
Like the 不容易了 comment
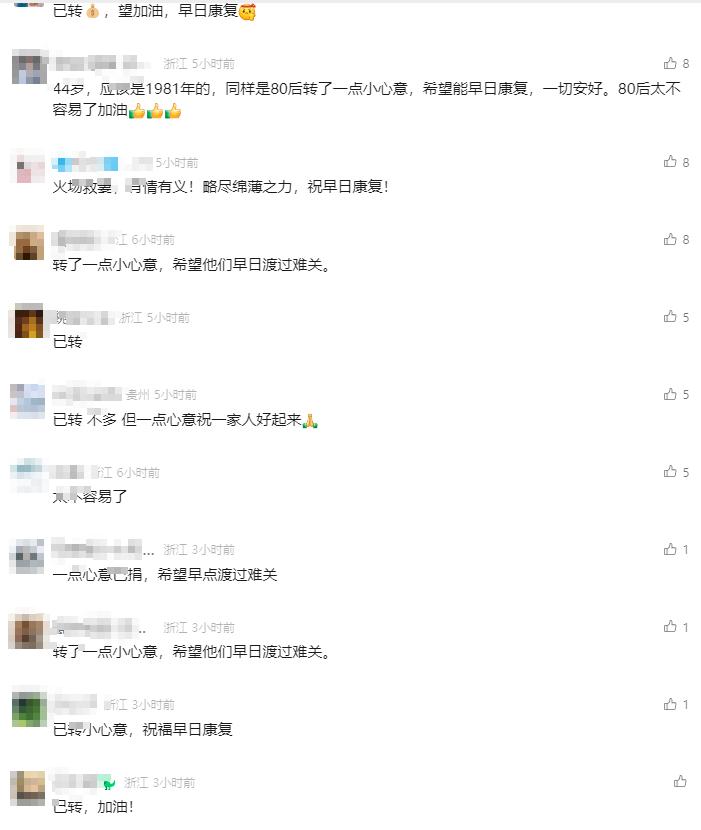[670, 472]
